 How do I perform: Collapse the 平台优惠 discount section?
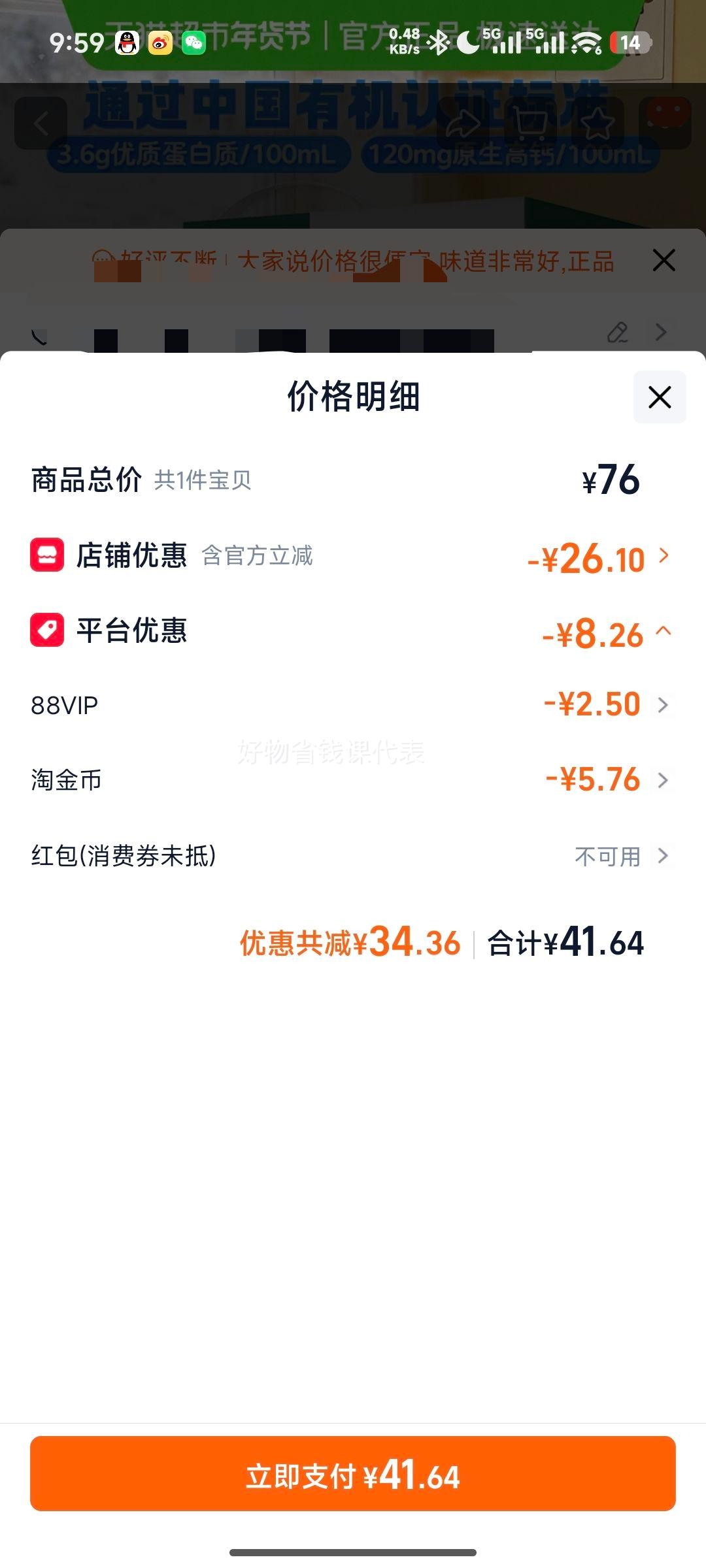coord(664,631)
